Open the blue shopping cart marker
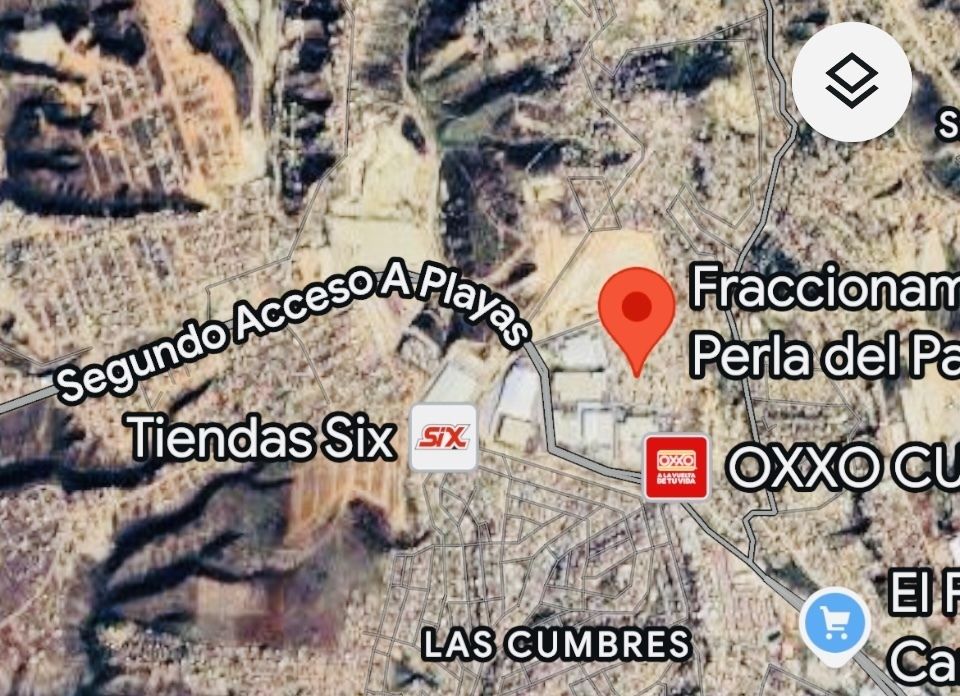The width and height of the screenshot is (960, 696). pos(834,625)
